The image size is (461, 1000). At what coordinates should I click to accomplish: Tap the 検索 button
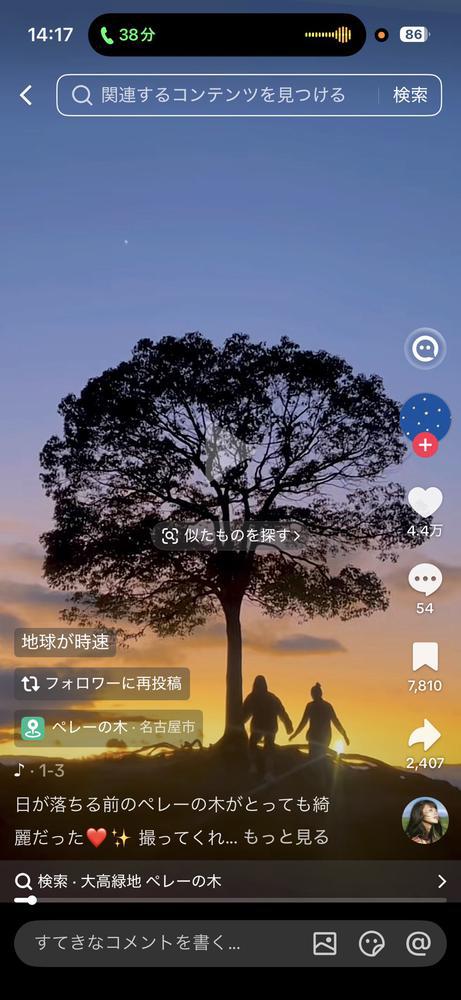(x=410, y=95)
